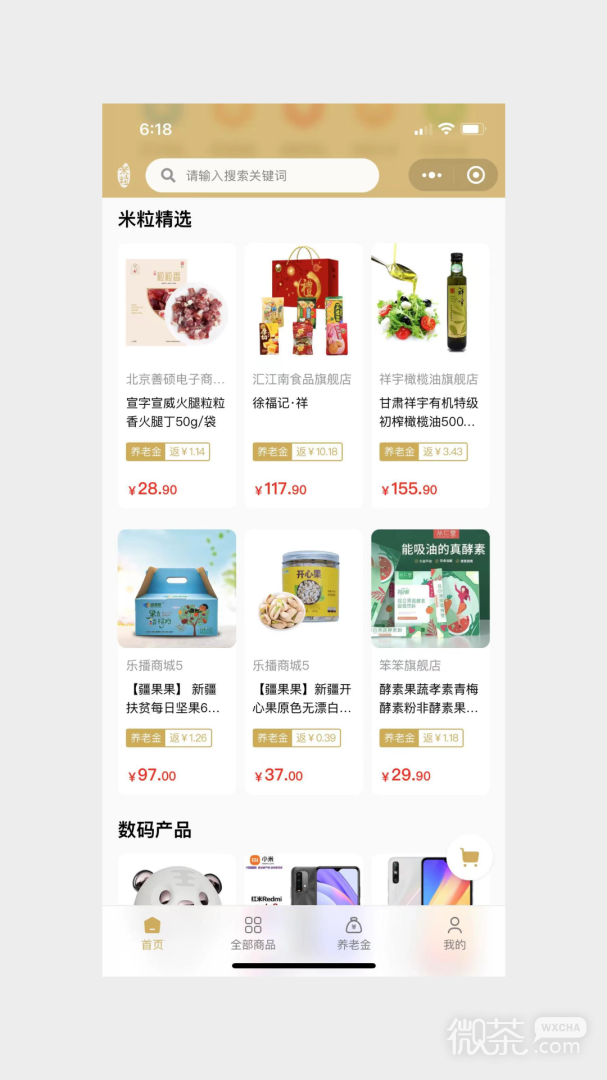View the 徐福记·祥 gift box product

pyautogui.click(x=303, y=375)
